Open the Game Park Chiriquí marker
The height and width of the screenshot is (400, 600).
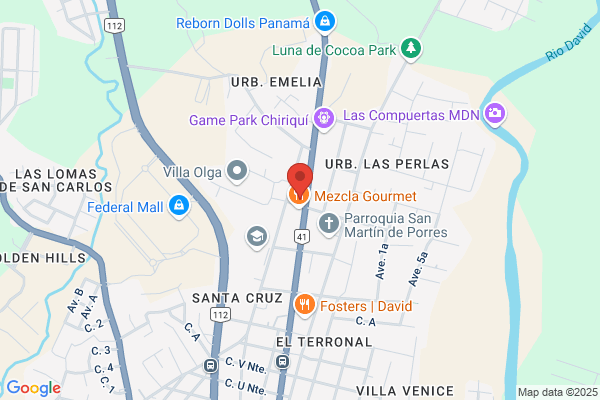click(x=324, y=119)
